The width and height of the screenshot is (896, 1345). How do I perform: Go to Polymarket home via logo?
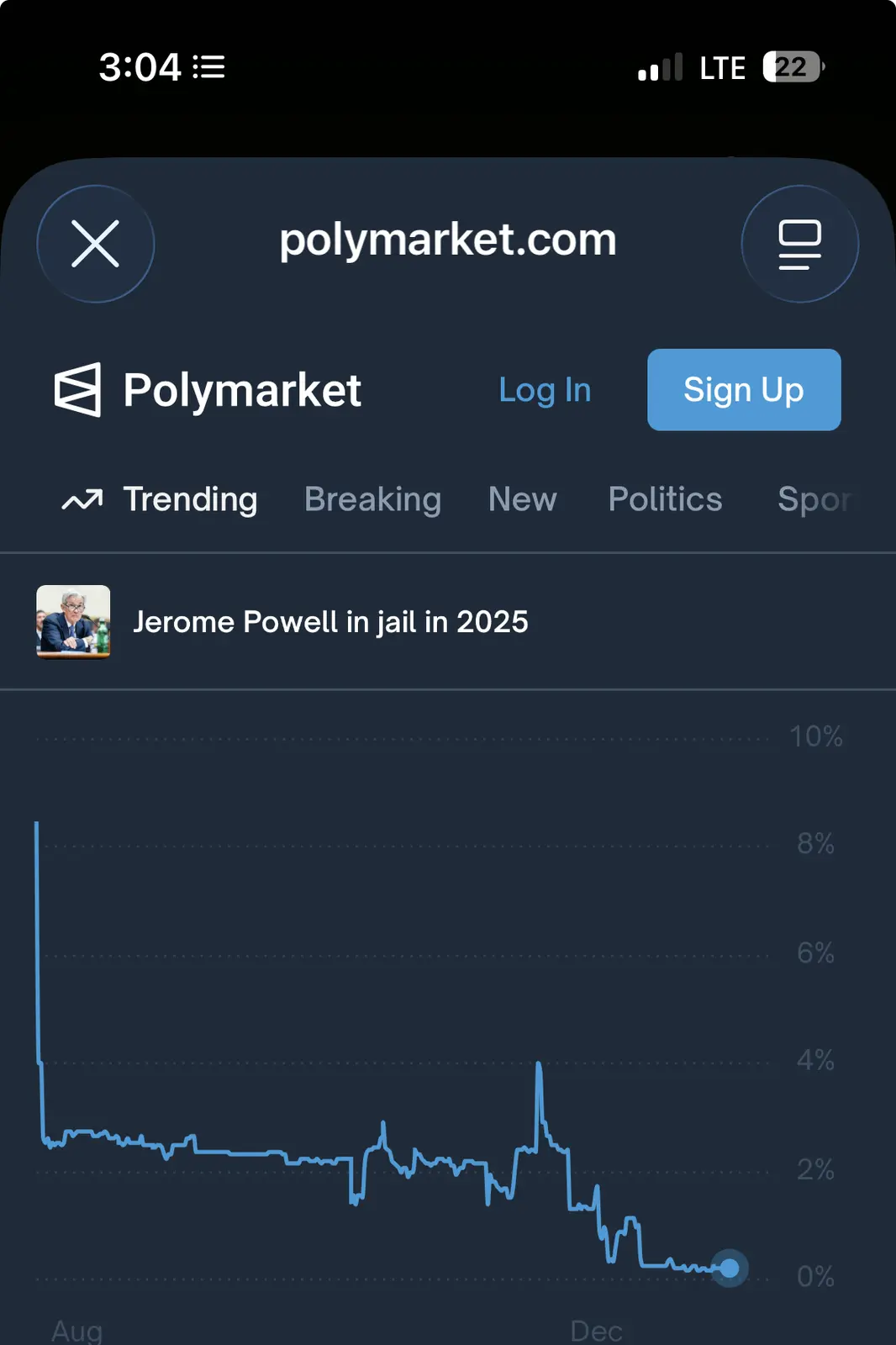tap(208, 390)
